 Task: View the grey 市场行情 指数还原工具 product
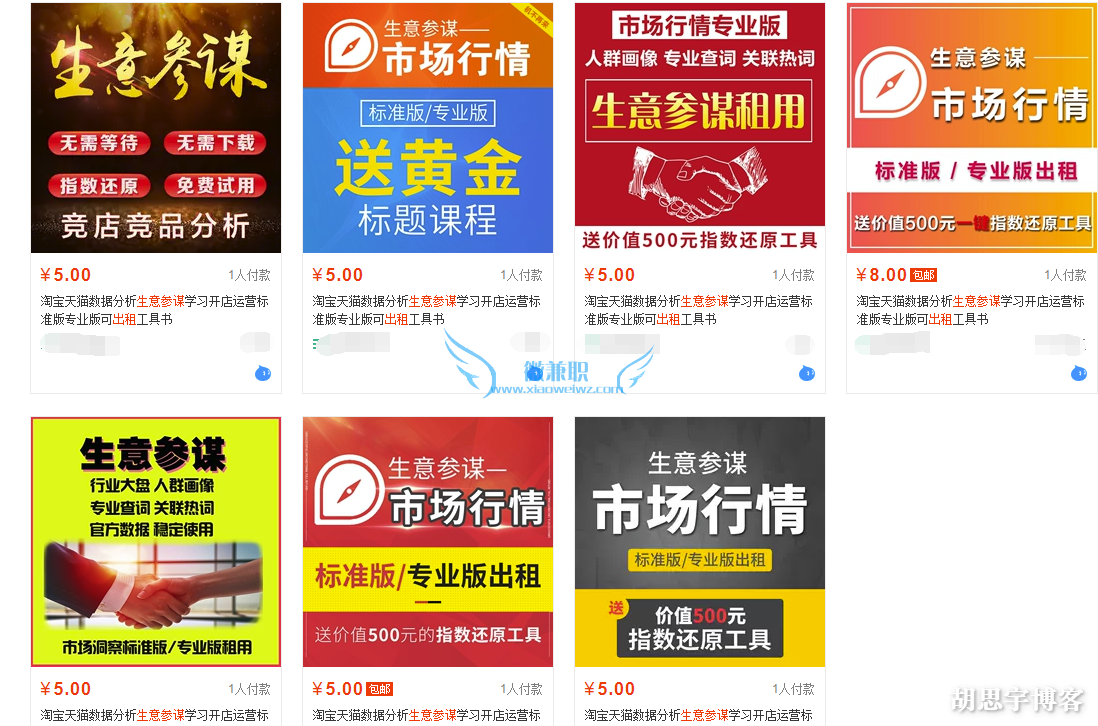point(700,542)
